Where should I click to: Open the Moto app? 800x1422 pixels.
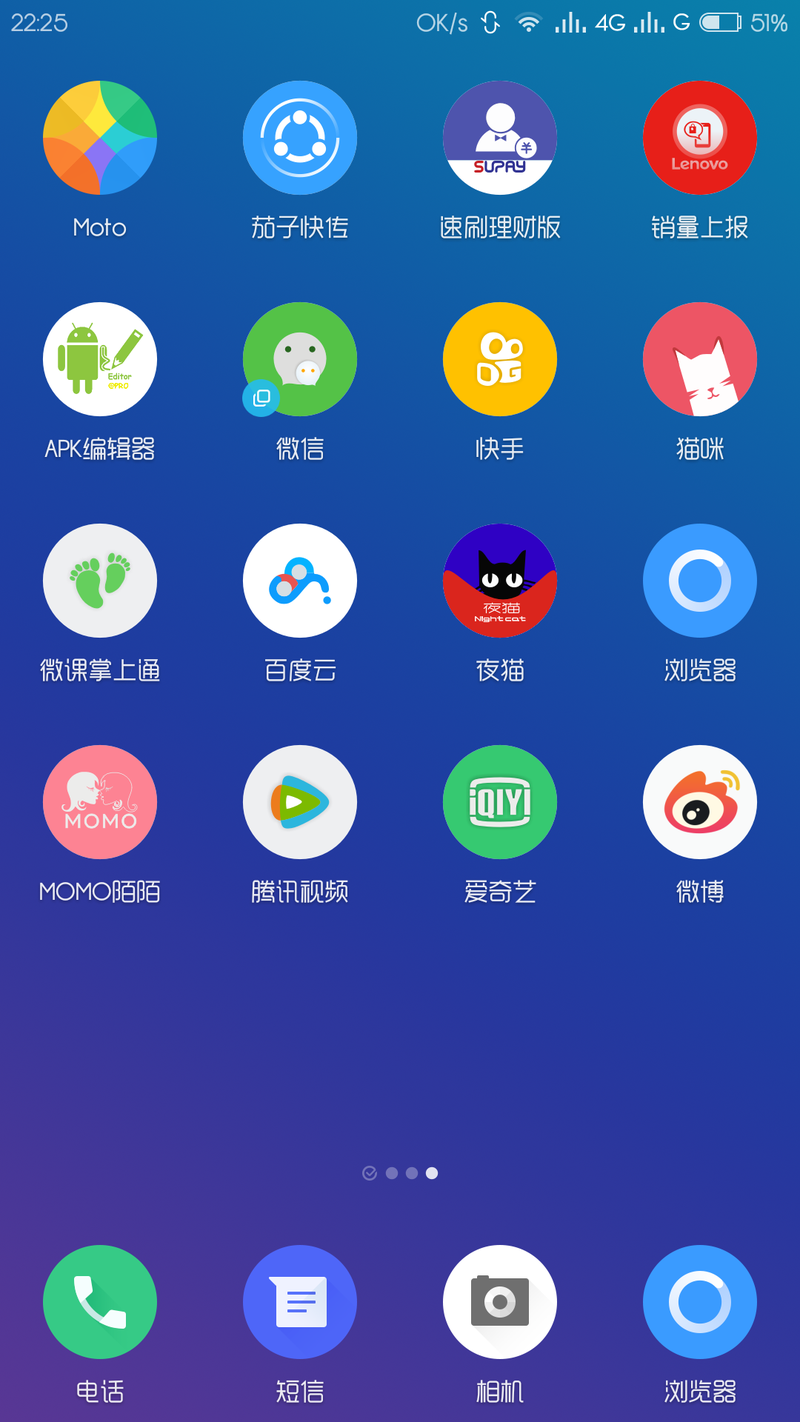point(100,138)
